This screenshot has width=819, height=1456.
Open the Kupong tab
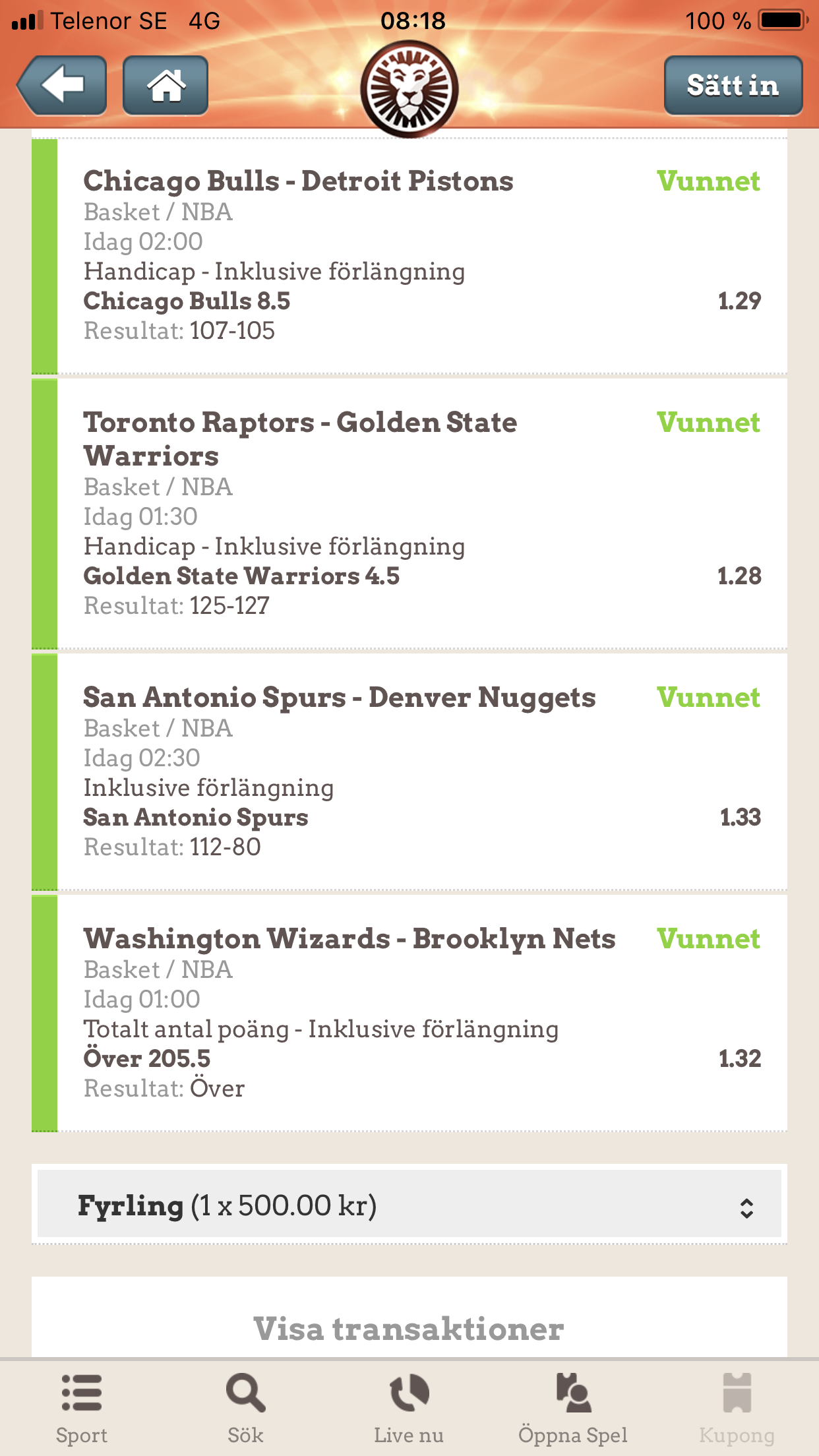737,1409
